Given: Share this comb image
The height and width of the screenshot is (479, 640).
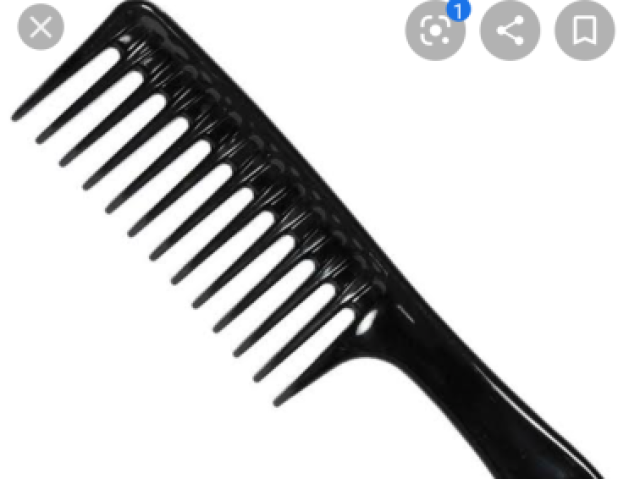Looking at the screenshot, I should pos(510,31).
